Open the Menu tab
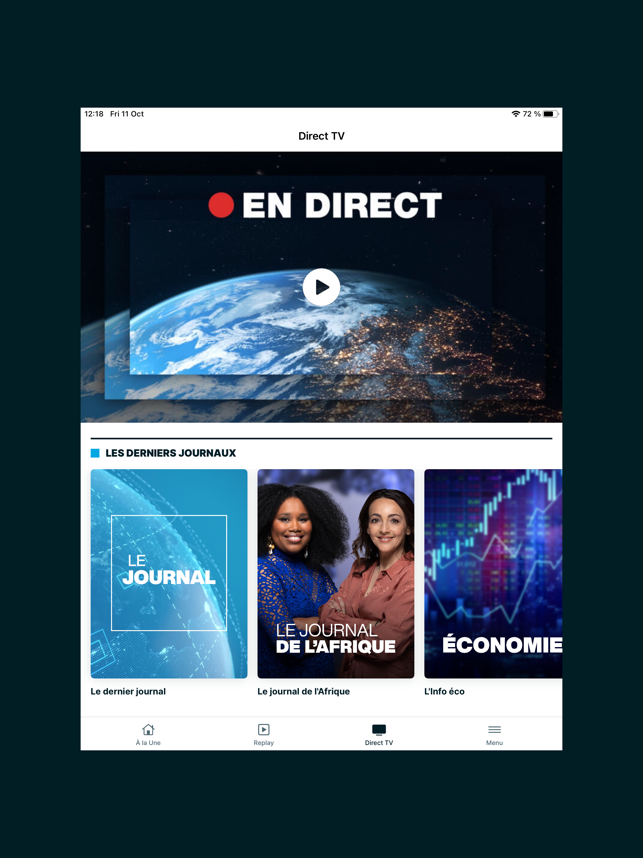Viewport: 643px width, 858px height. 494,735
